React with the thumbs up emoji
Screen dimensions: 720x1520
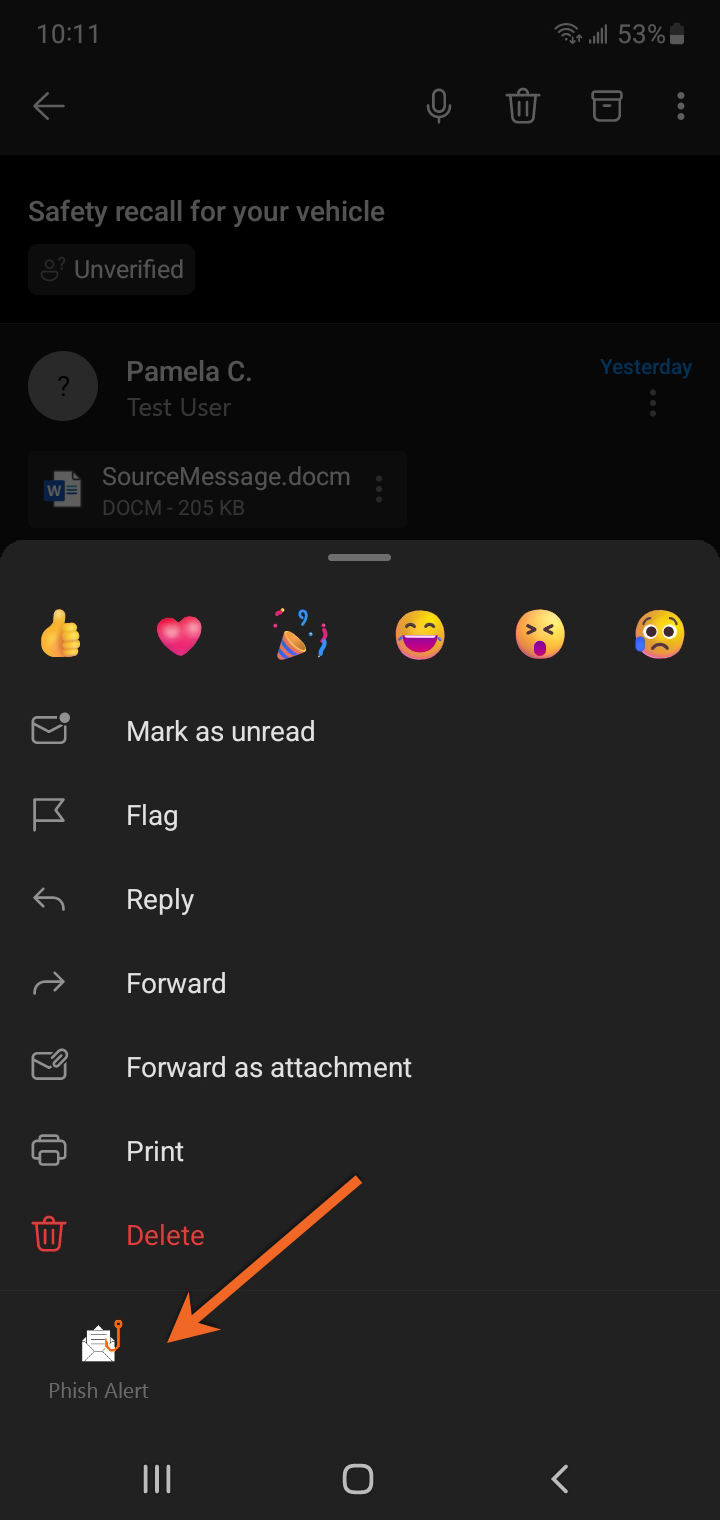[x=60, y=634]
